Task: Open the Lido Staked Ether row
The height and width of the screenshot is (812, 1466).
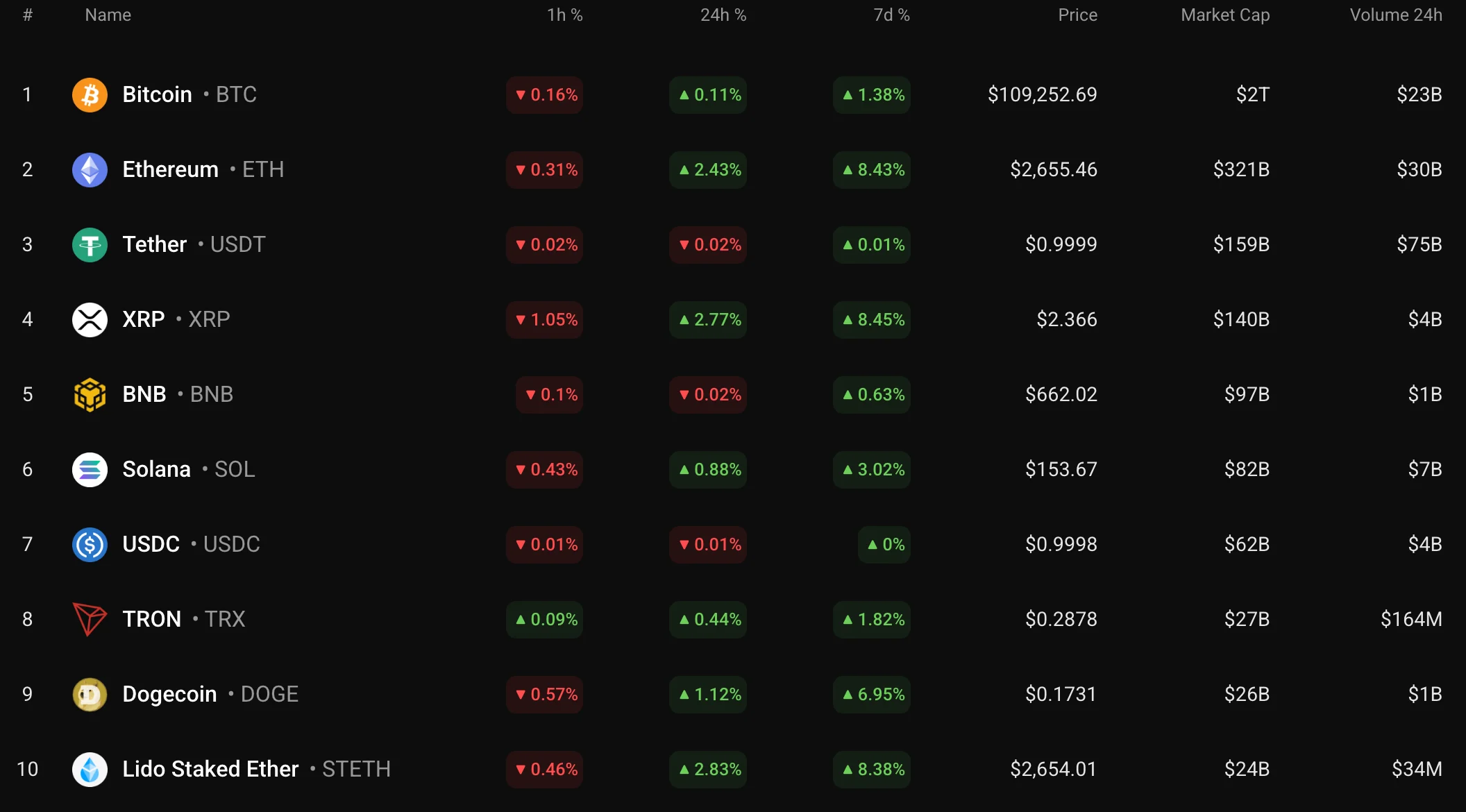Action: point(210,769)
